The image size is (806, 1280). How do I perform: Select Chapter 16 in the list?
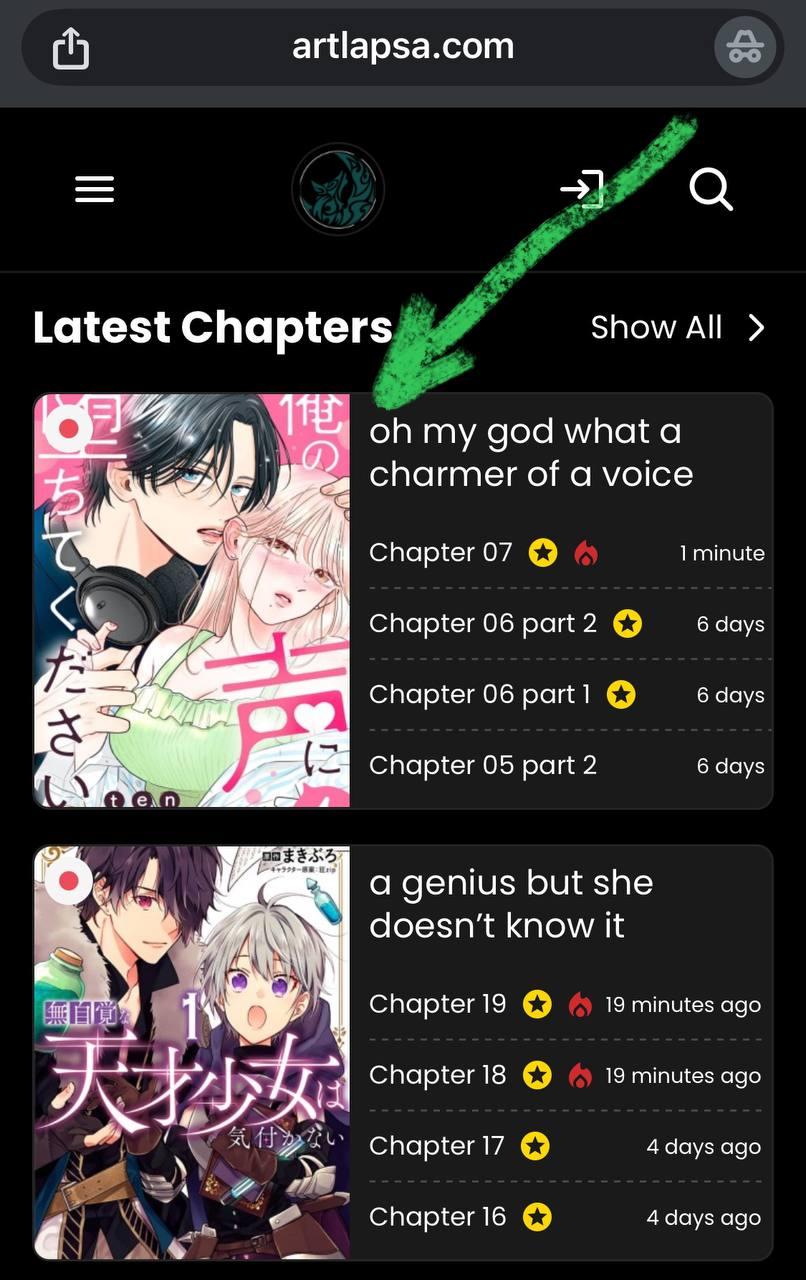coord(437,1217)
